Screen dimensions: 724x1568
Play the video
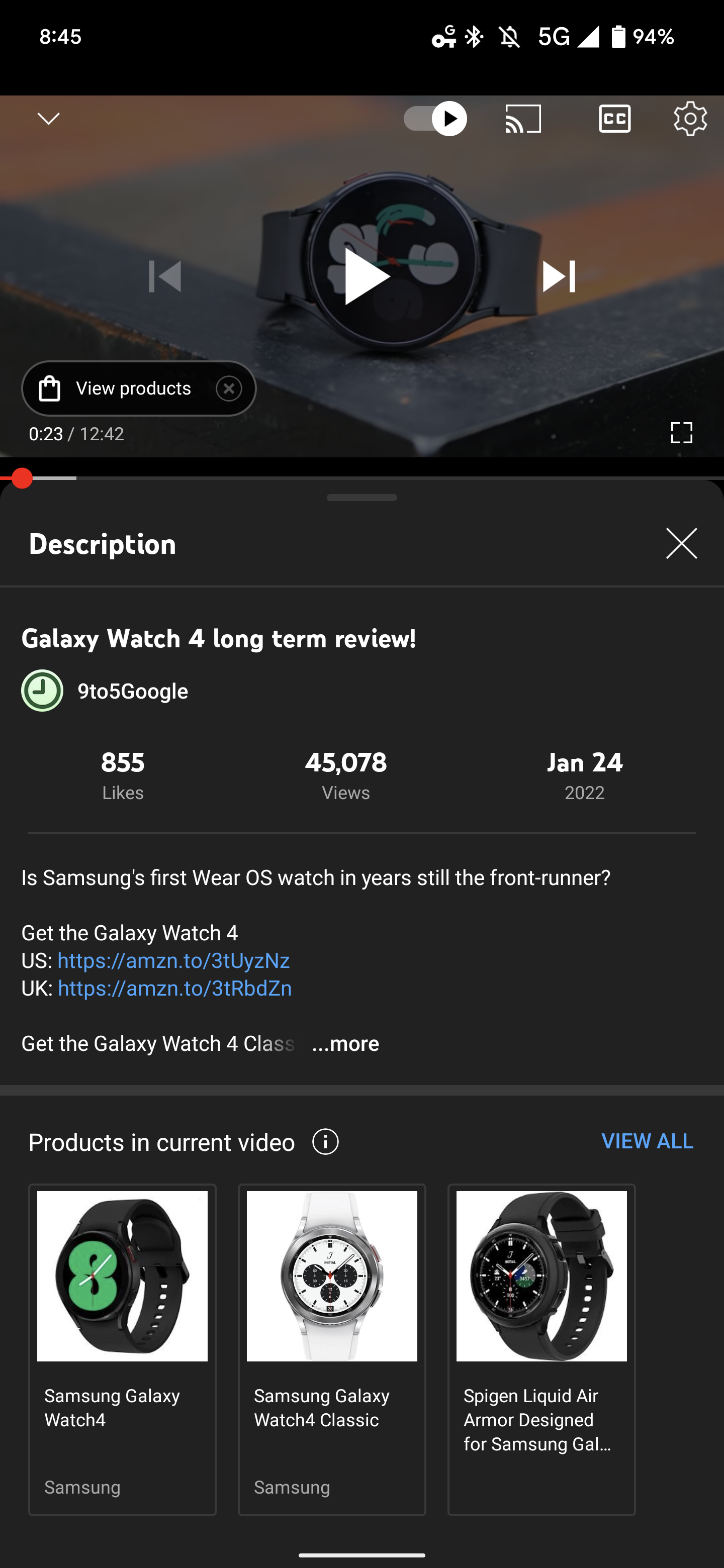(366, 276)
